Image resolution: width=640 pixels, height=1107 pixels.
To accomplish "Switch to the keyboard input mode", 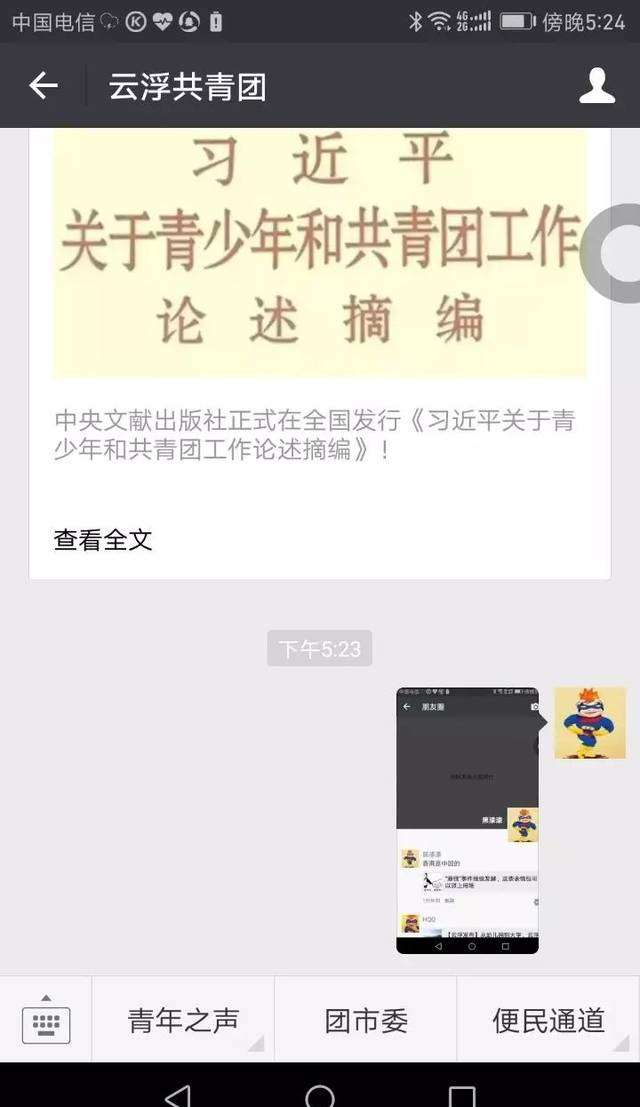I will (x=46, y=1020).
